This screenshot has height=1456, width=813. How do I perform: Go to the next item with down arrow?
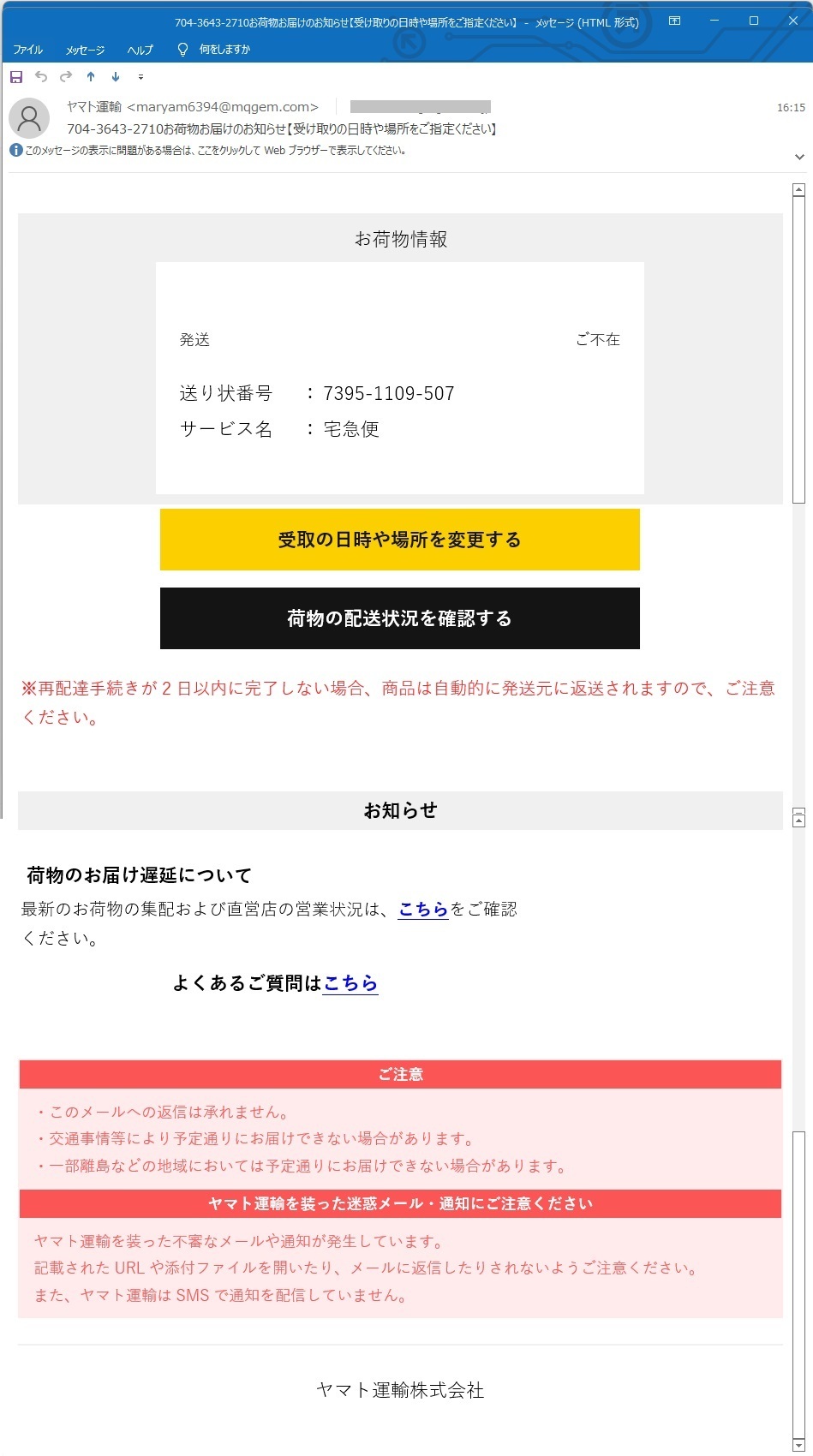click(116, 77)
